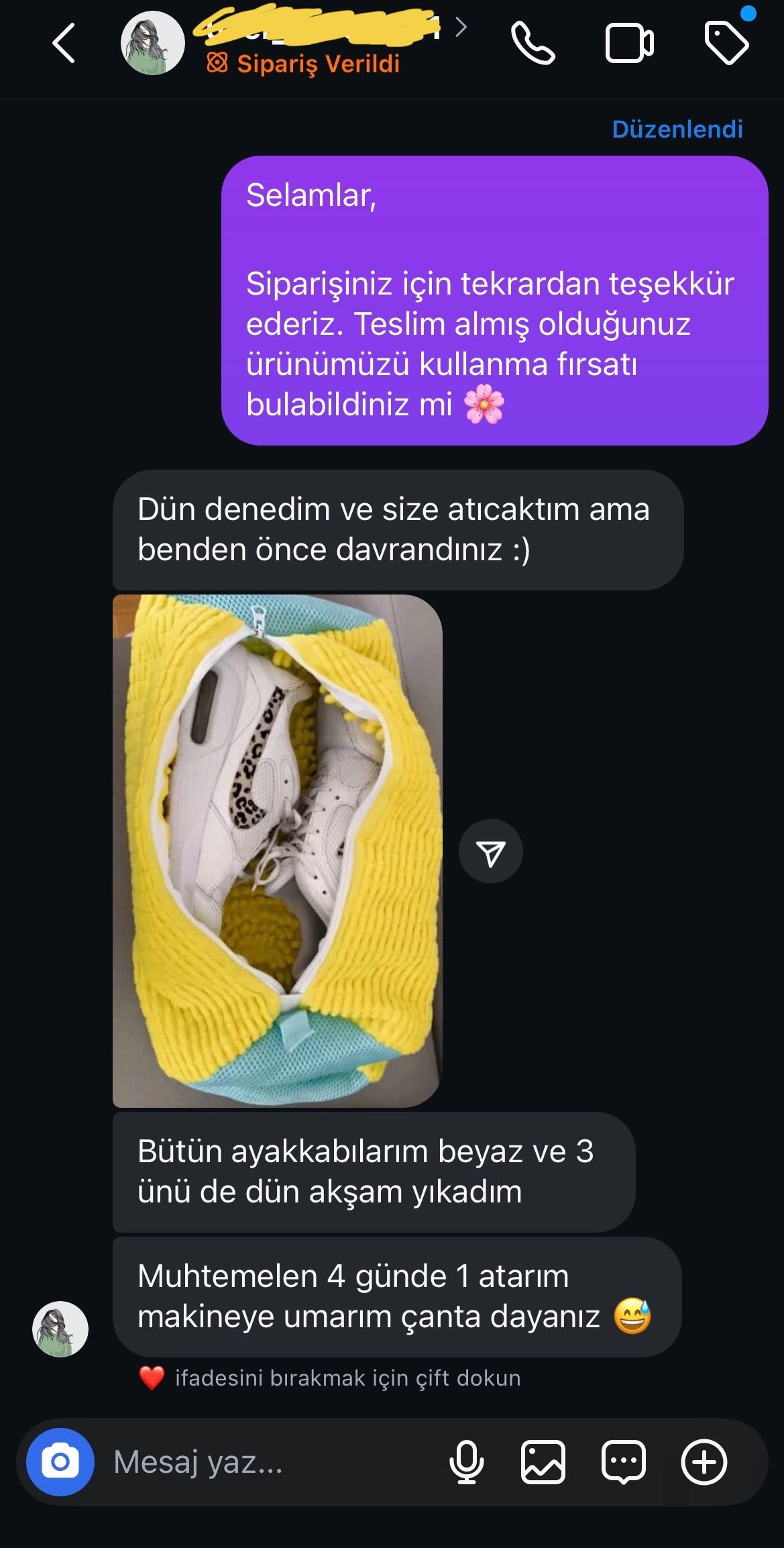
Task: Focus the Mesaj yaz text field
Action: (x=268, y=1461)
